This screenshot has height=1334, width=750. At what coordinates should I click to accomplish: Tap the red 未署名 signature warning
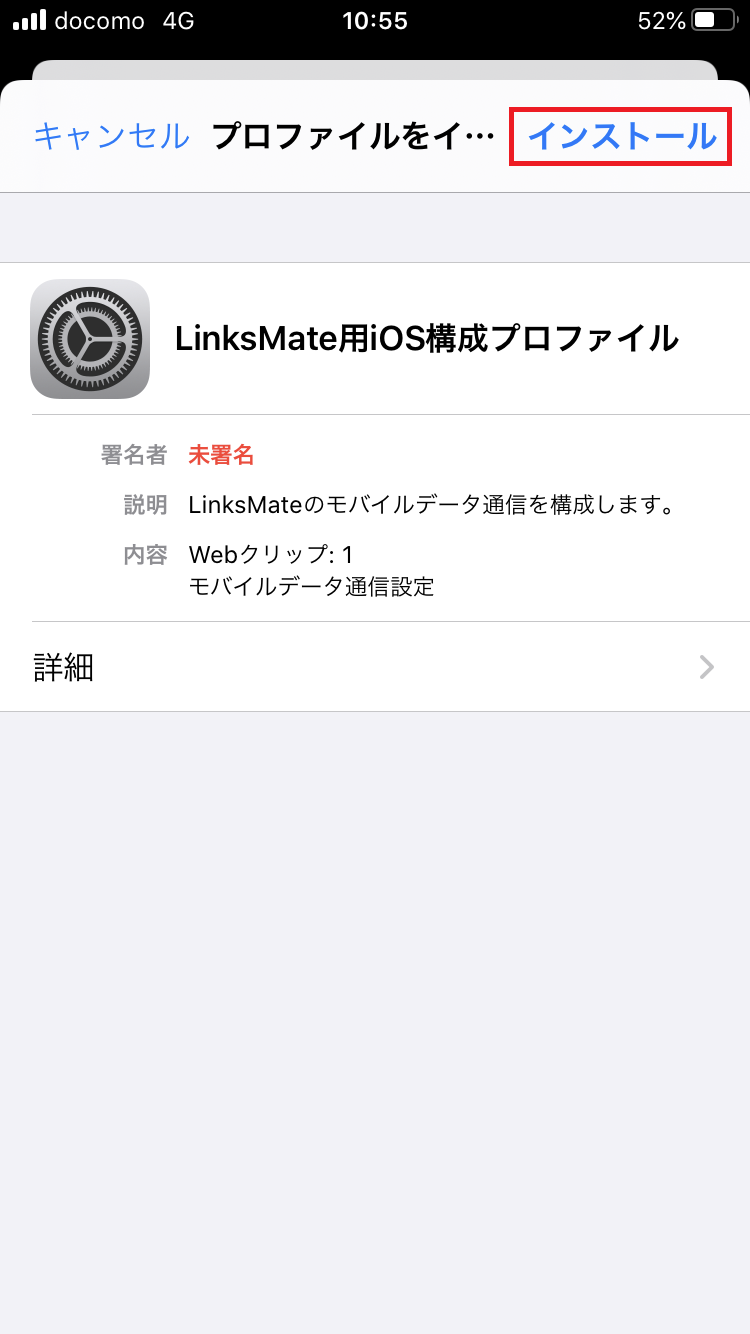pyautogui.click(x=221, y=454)
